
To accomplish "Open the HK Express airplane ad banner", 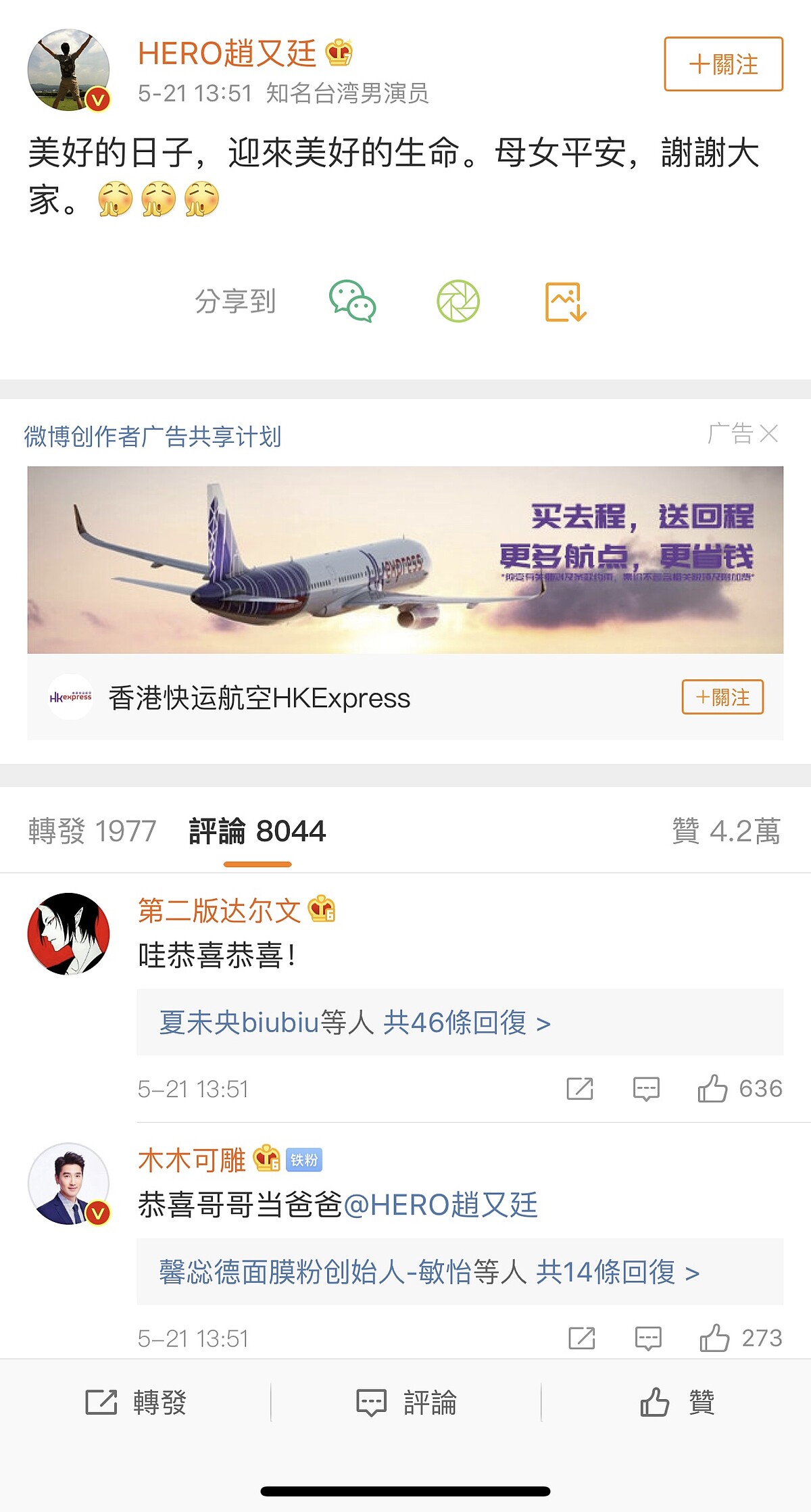I will (x=405, y=560).
